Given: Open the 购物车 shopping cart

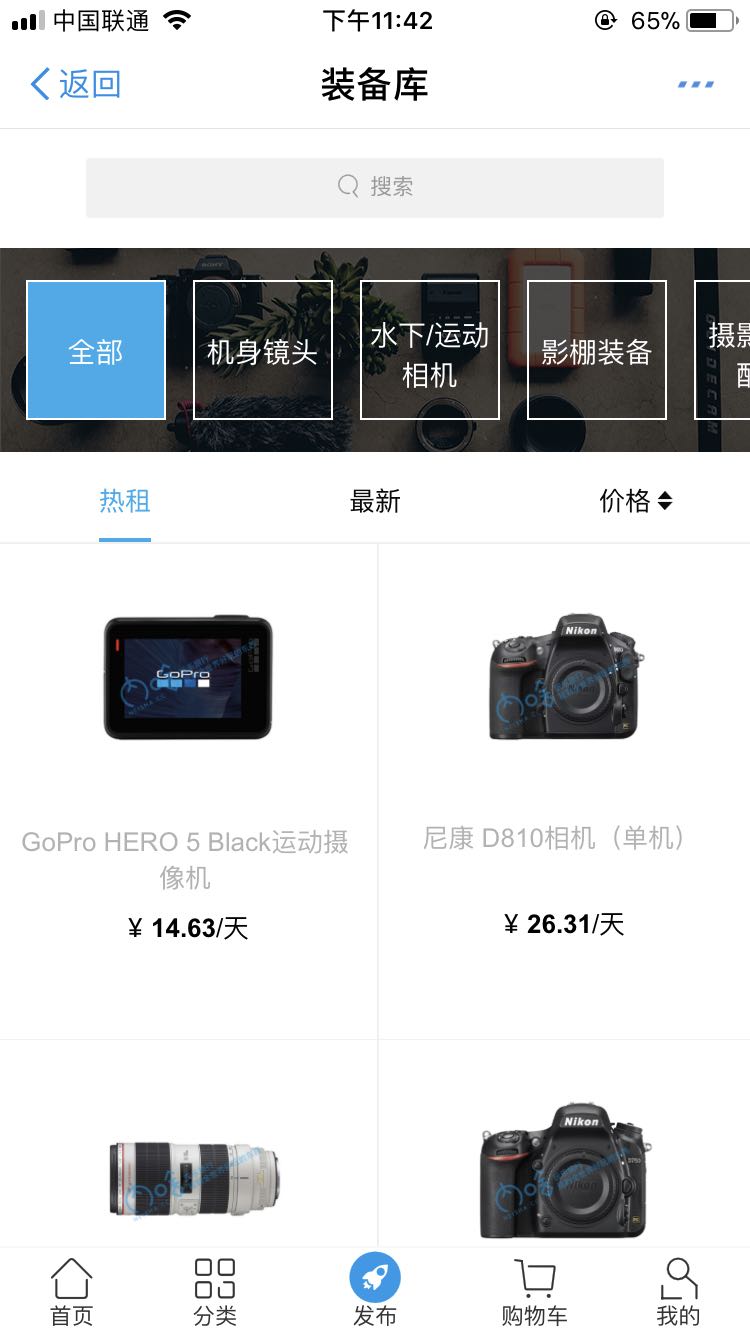Looking at the screenshot, I should pos(534,1291).
